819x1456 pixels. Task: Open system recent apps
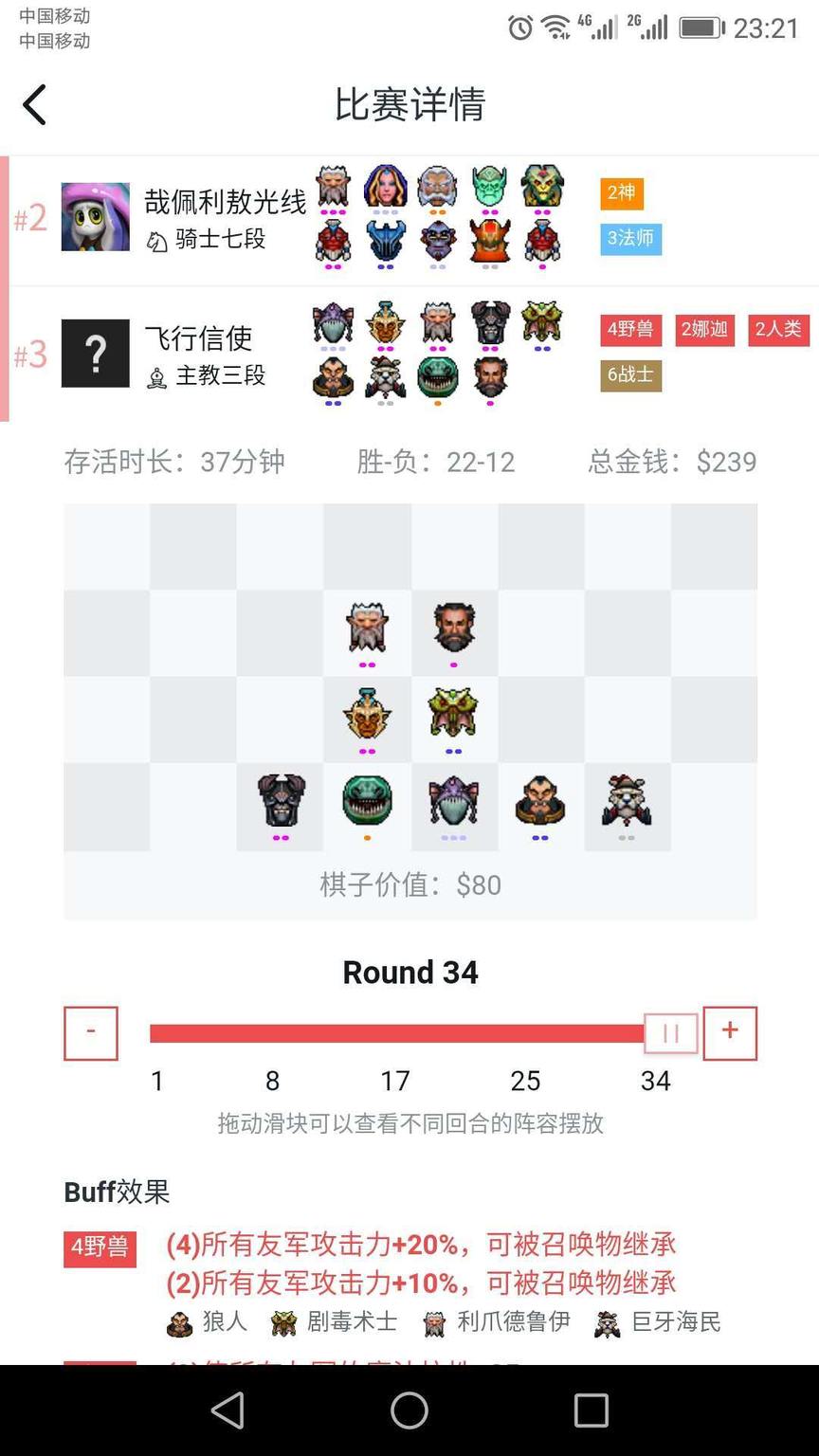[x=591, y=1410]
